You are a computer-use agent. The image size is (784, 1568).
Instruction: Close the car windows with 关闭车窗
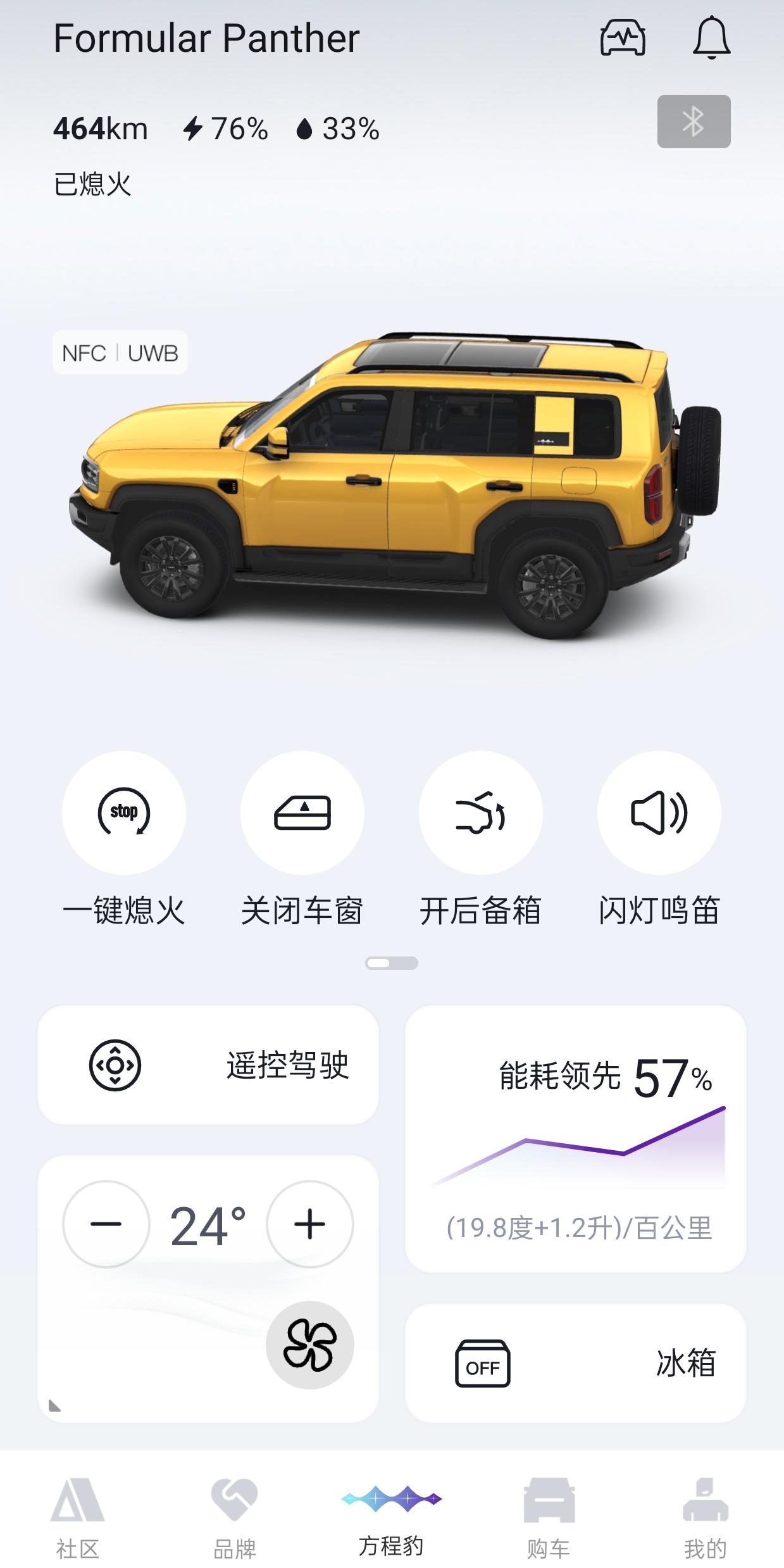click(x=302, y=813)
